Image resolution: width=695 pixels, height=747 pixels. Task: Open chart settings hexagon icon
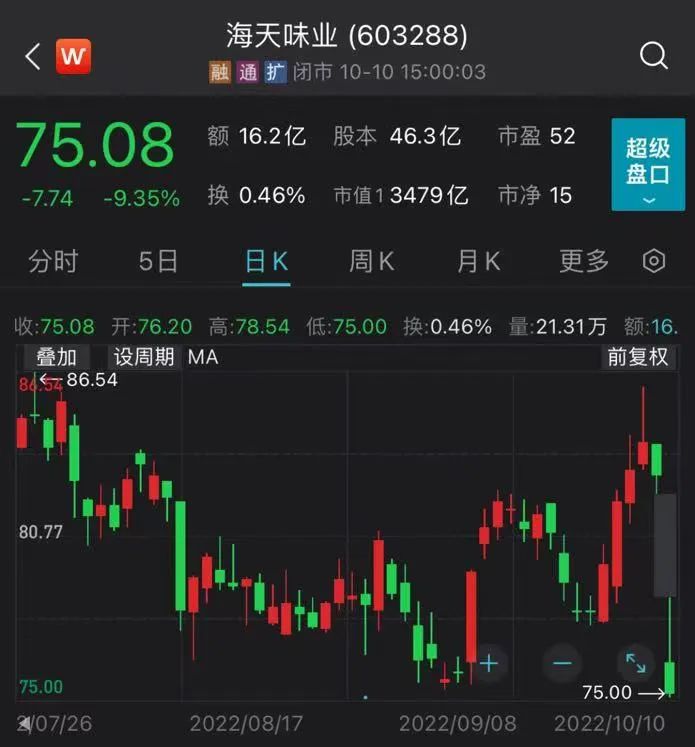(x=654, y=262)
